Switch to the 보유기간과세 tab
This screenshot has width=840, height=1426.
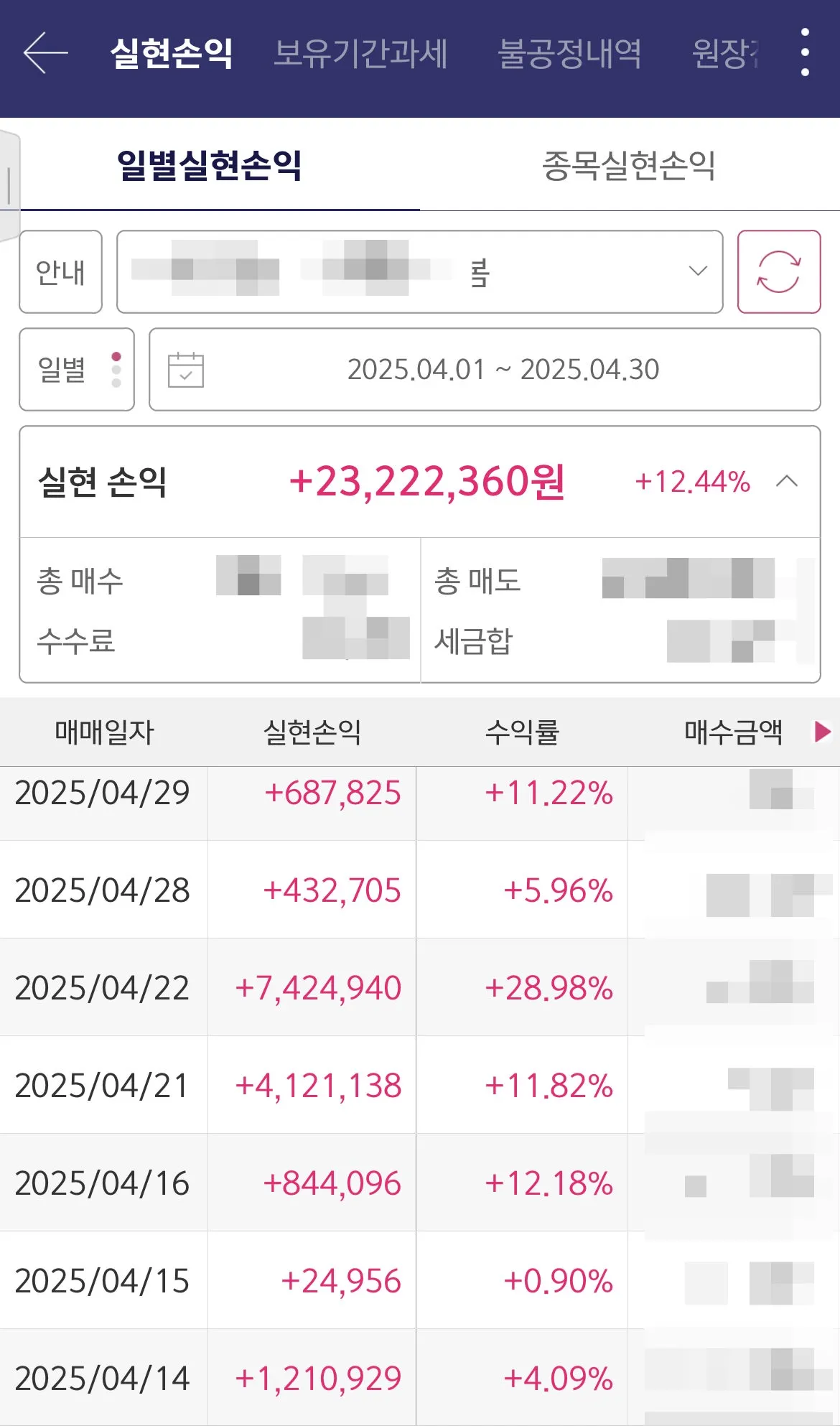361,53
